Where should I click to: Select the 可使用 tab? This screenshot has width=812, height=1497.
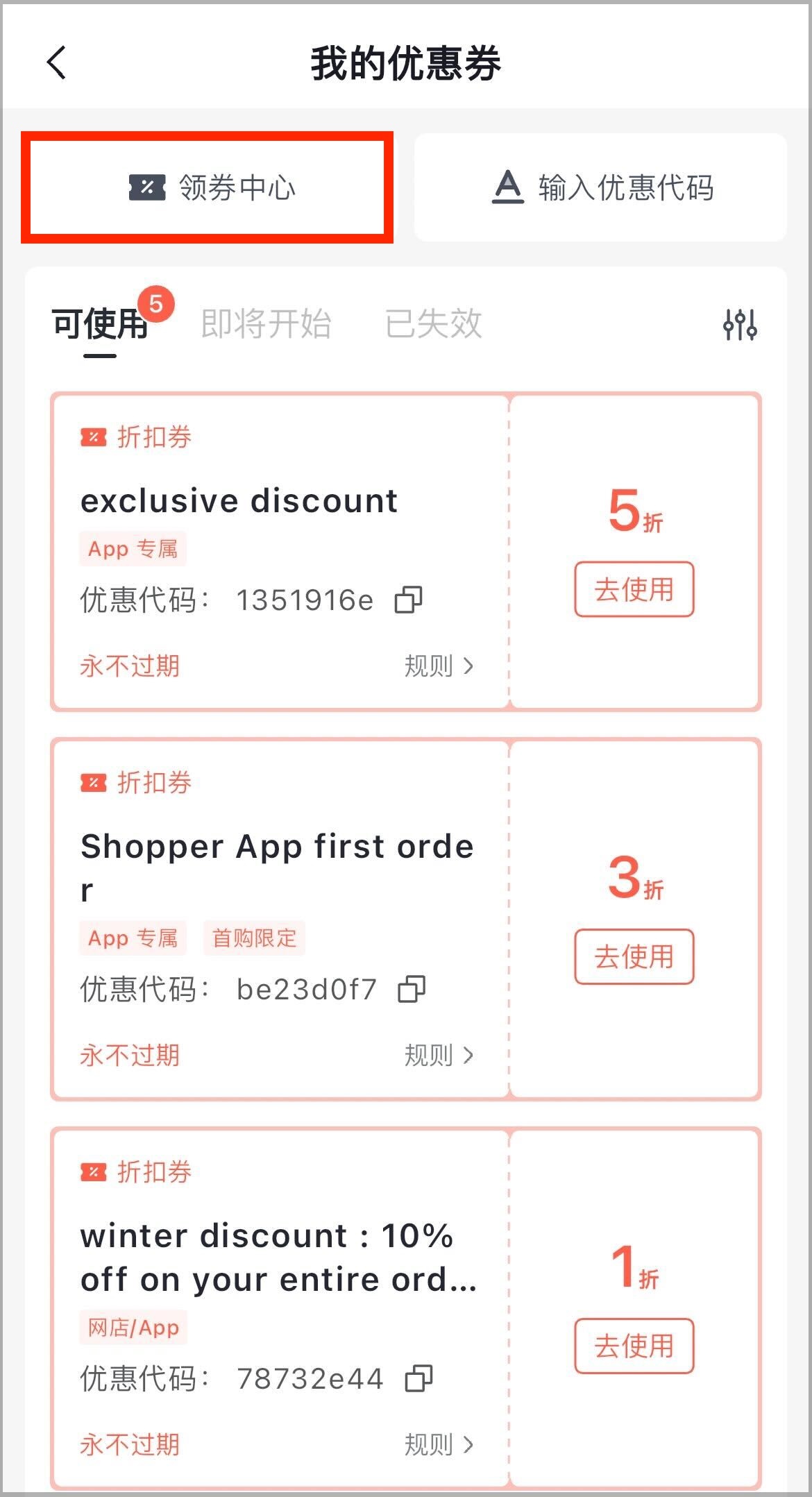point(101,324)
